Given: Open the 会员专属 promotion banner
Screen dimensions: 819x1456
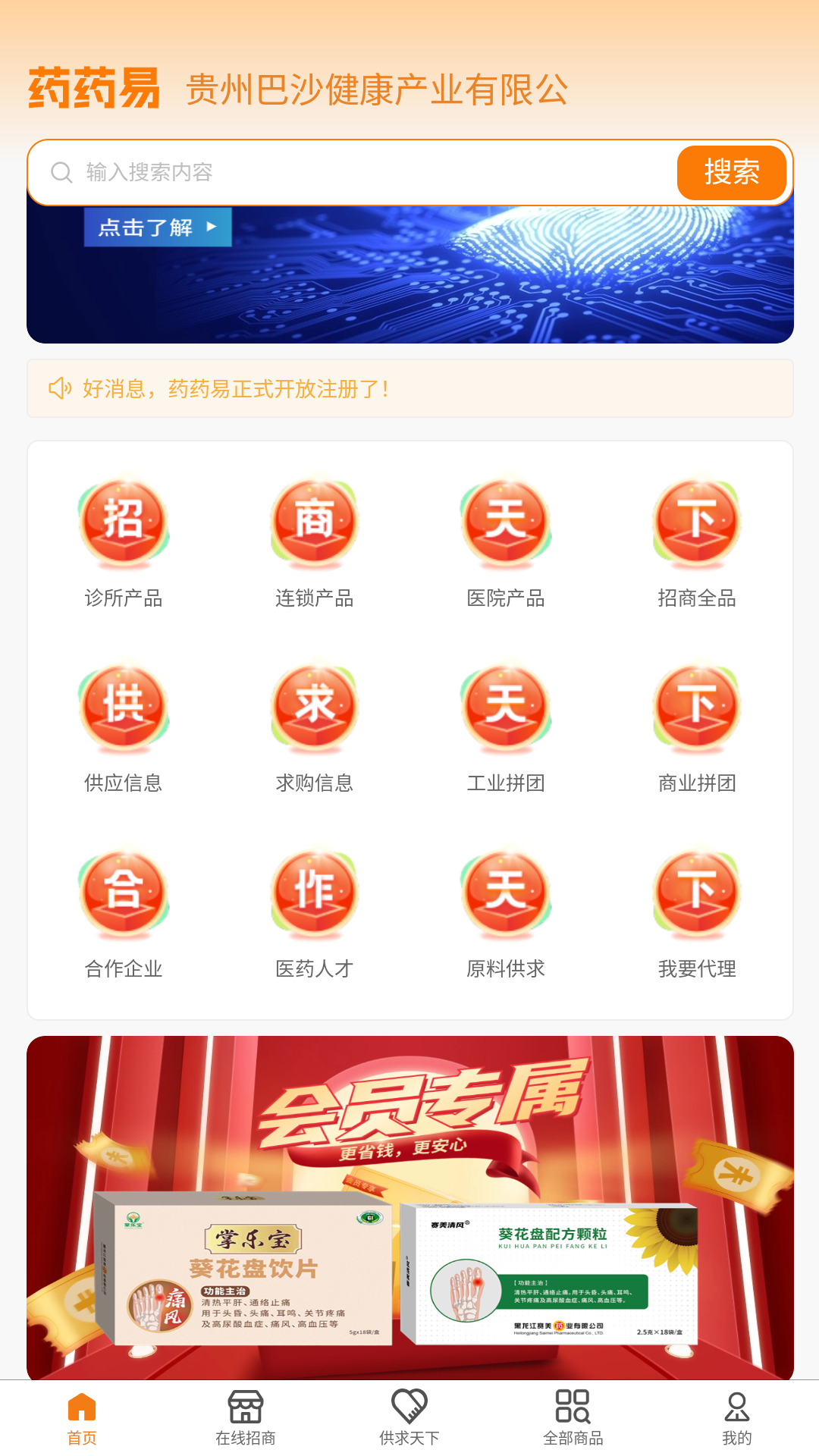Looking at the screenshot, I should click(409, 1206).
